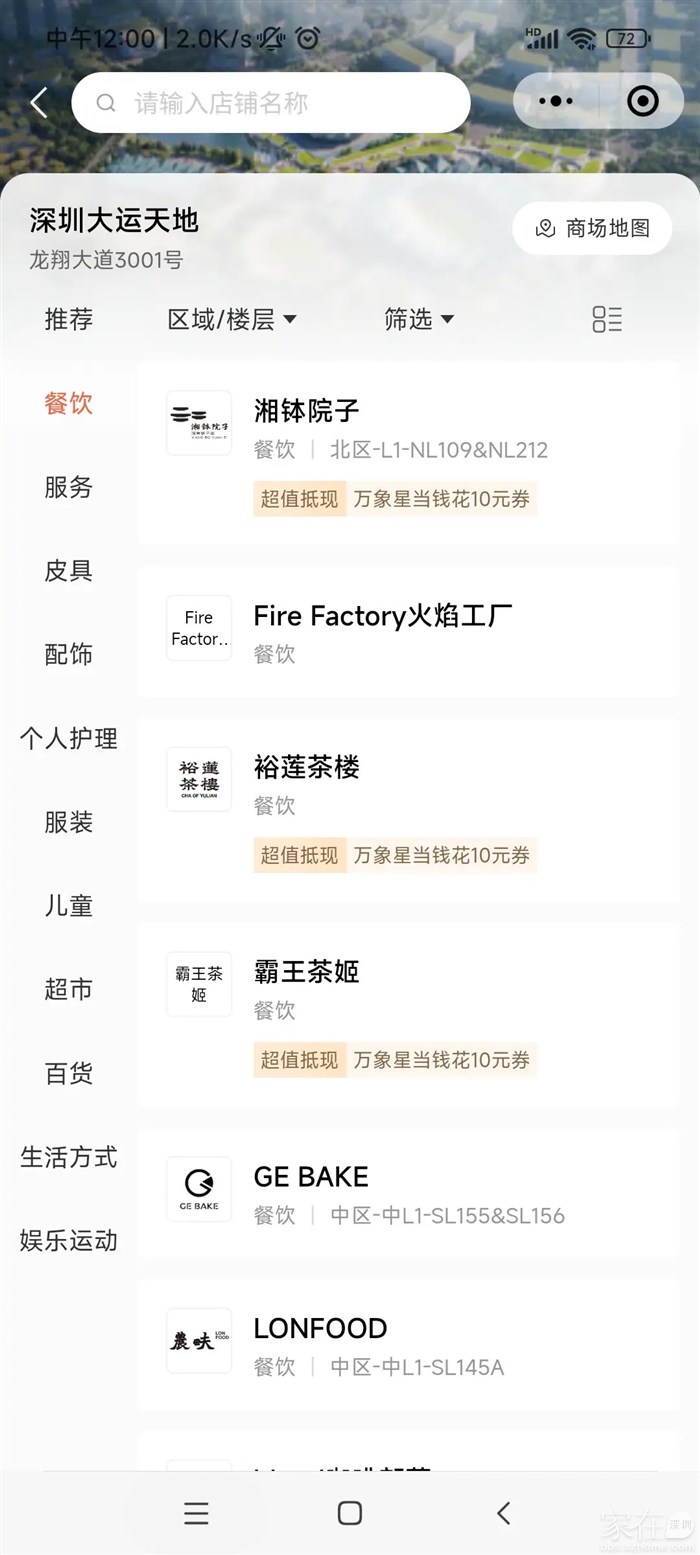Switch to the 个人护理 category
700x1555 pixels.
(68, 738)
